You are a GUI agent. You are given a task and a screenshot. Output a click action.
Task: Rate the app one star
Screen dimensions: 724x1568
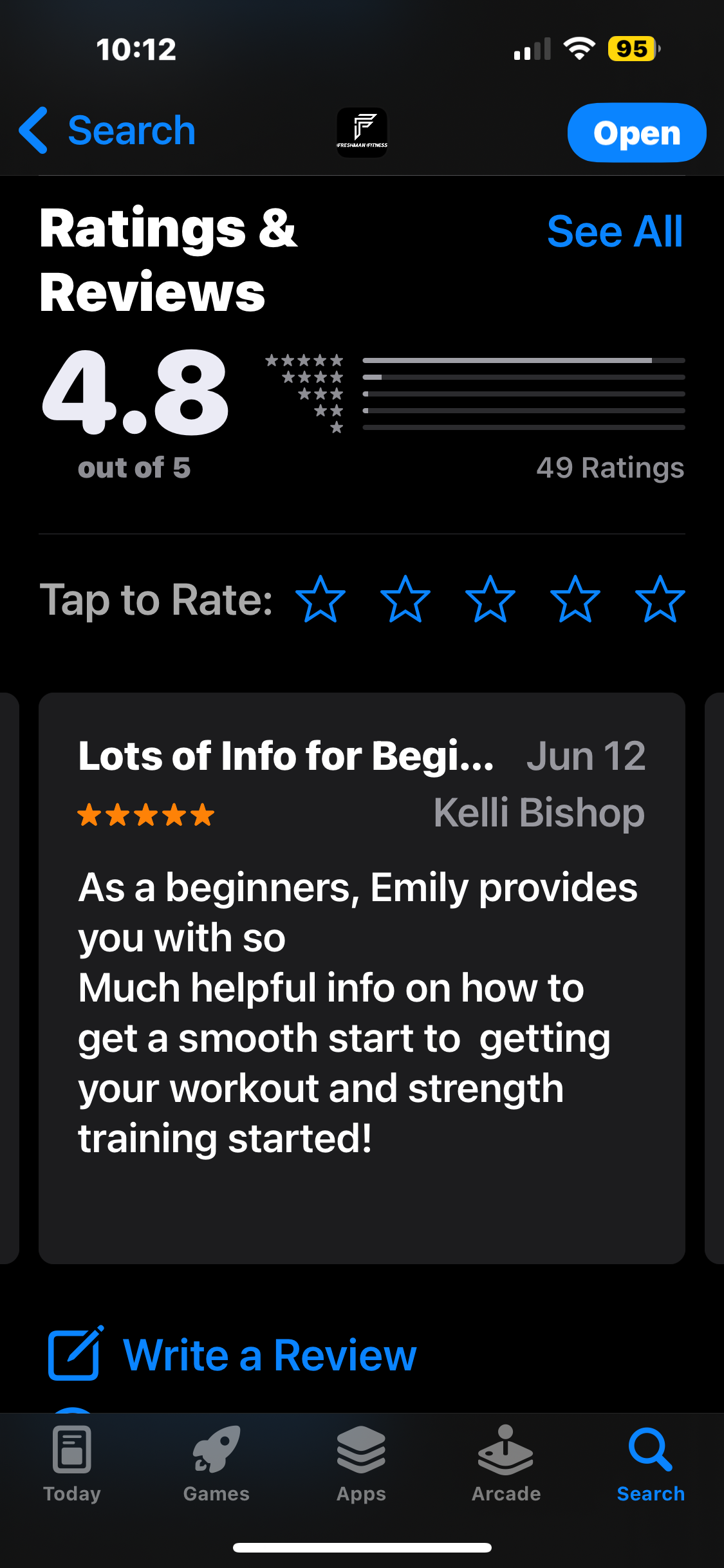(x=320, y=599)
